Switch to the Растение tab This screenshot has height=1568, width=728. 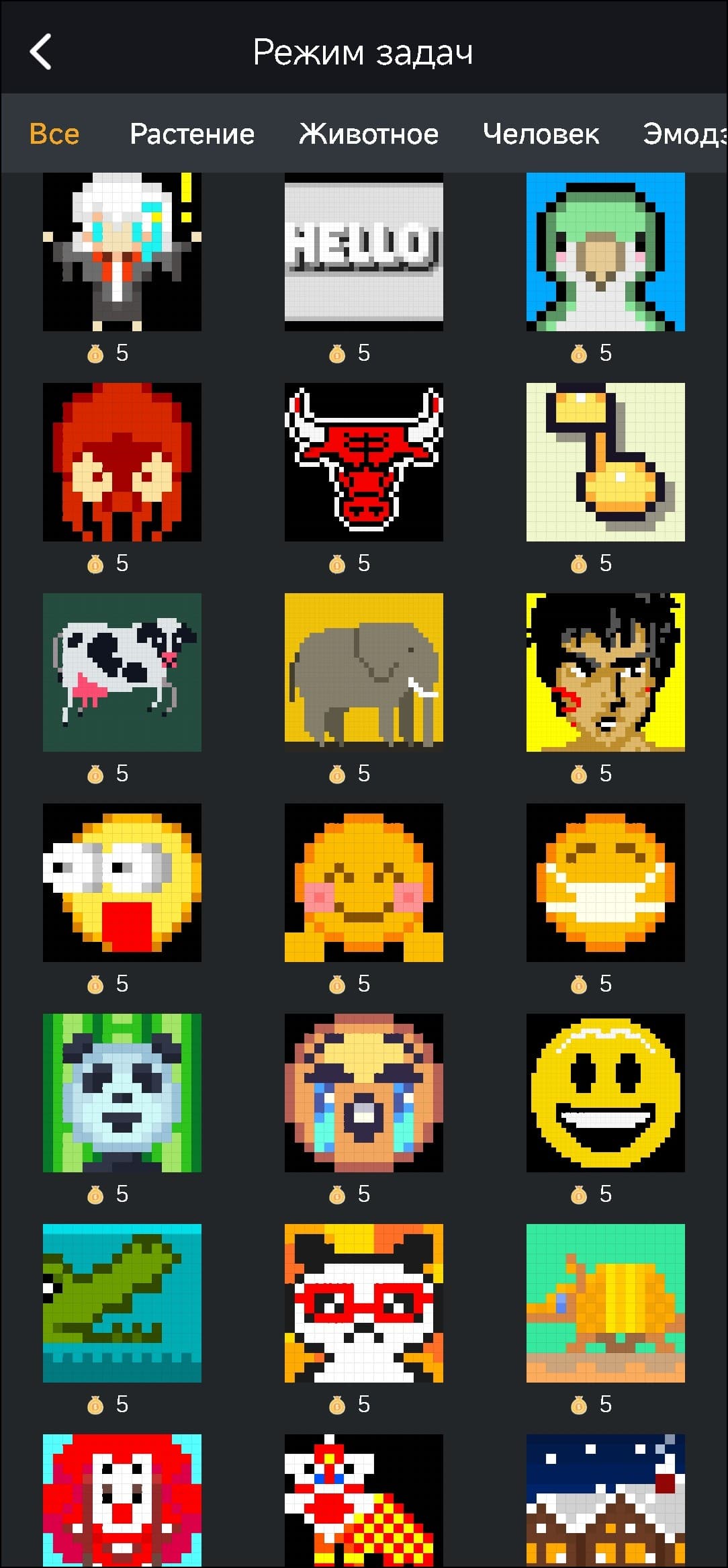[192, 134]
